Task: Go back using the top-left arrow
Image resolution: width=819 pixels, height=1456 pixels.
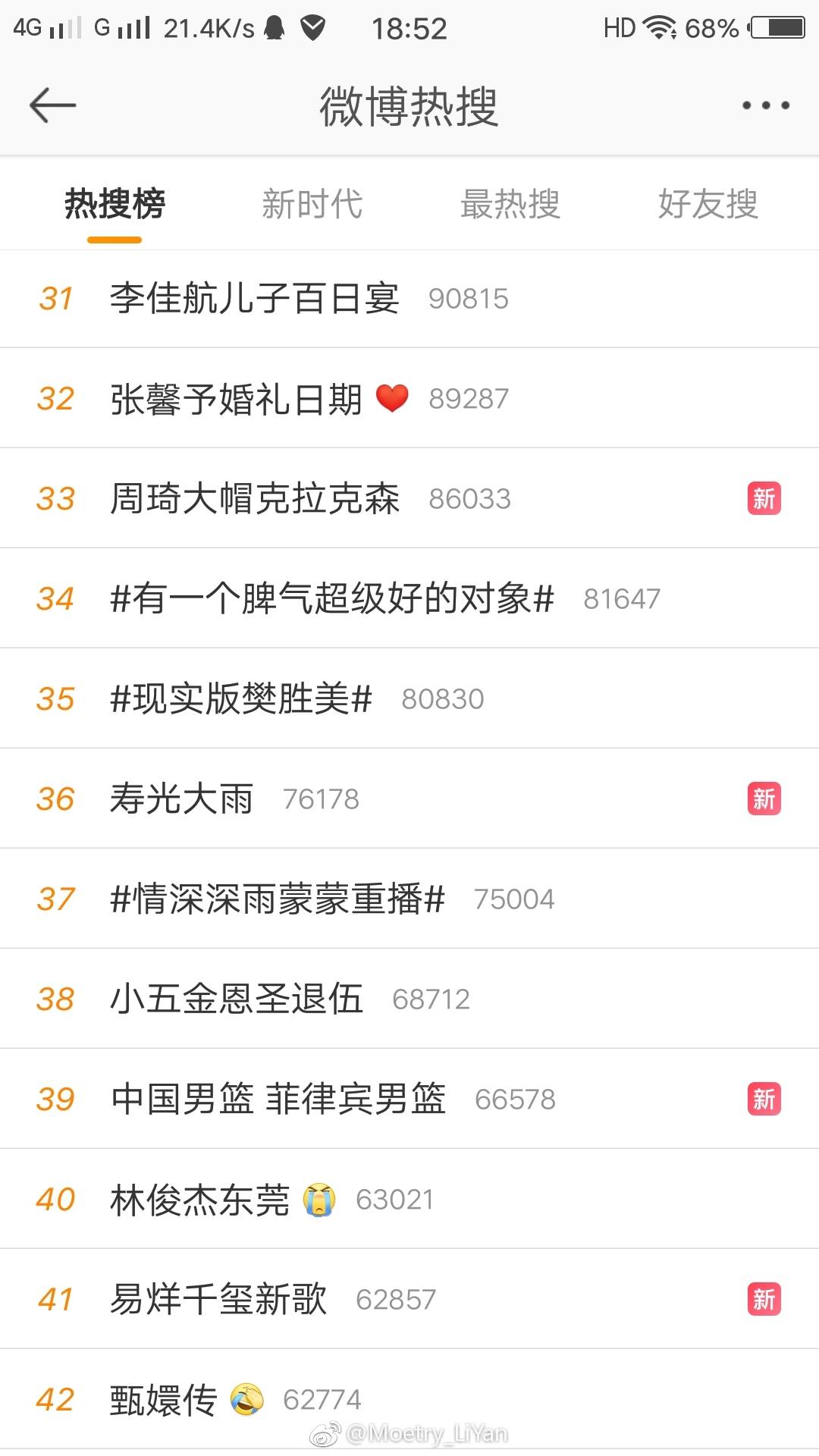Action: [52, 105]
